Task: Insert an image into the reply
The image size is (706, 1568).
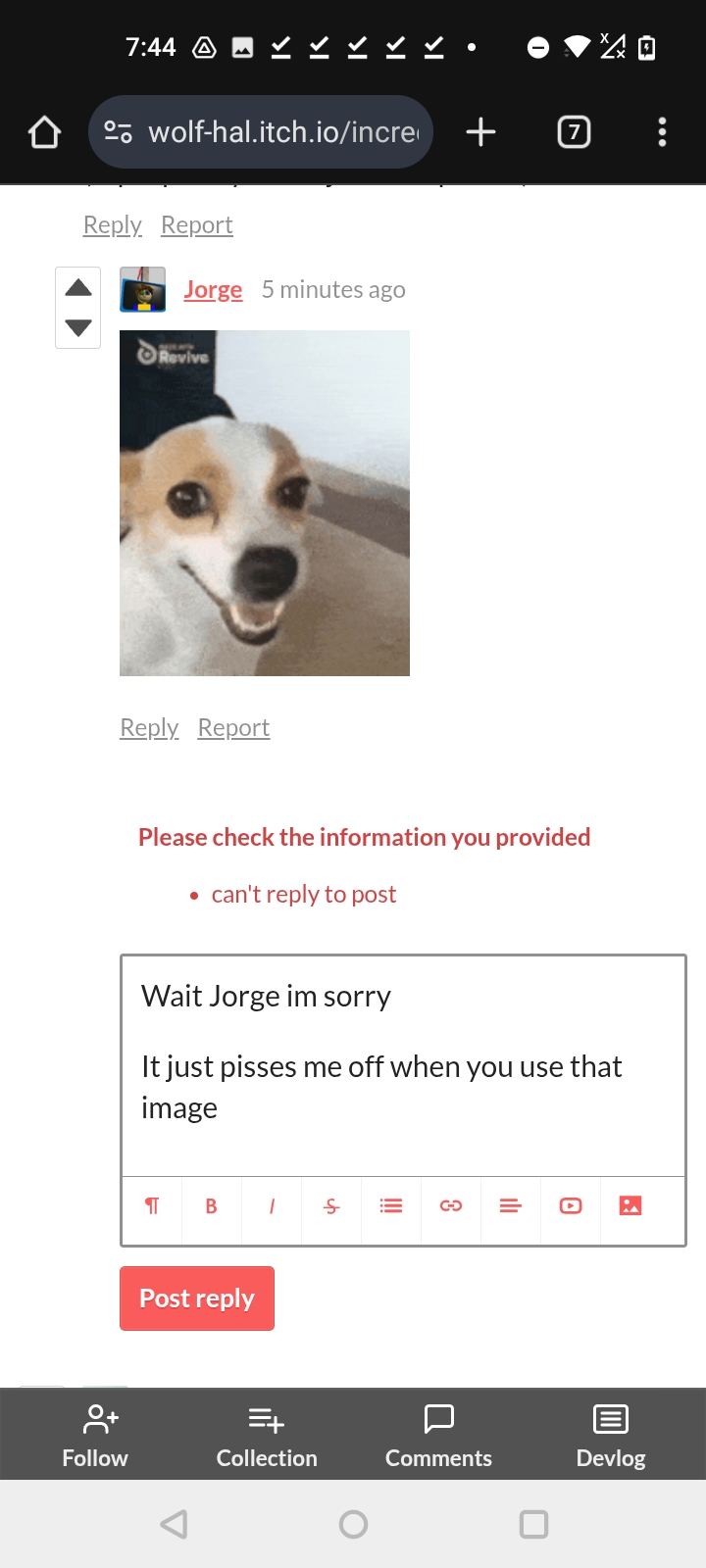Action: 630,1206
